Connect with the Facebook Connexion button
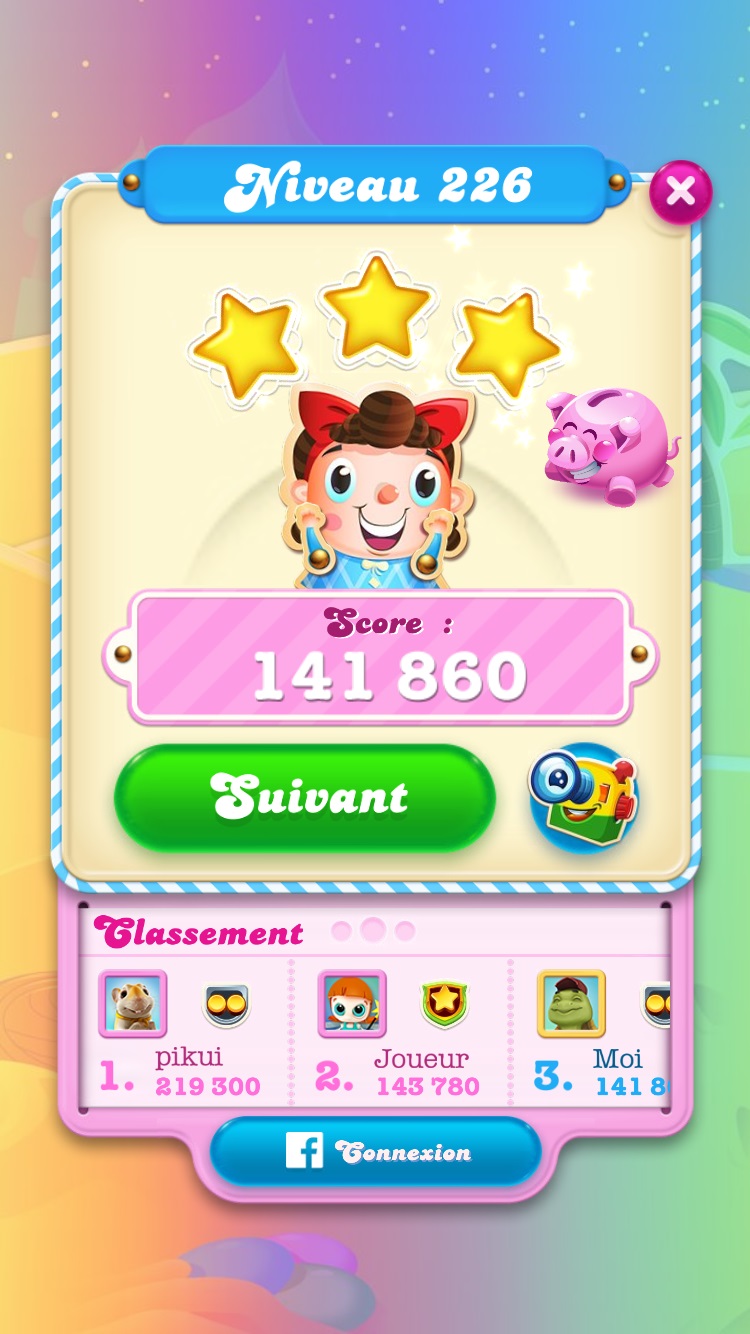Image resolution: width=750 pixels, height=1334 pixels. [375, 1151]
